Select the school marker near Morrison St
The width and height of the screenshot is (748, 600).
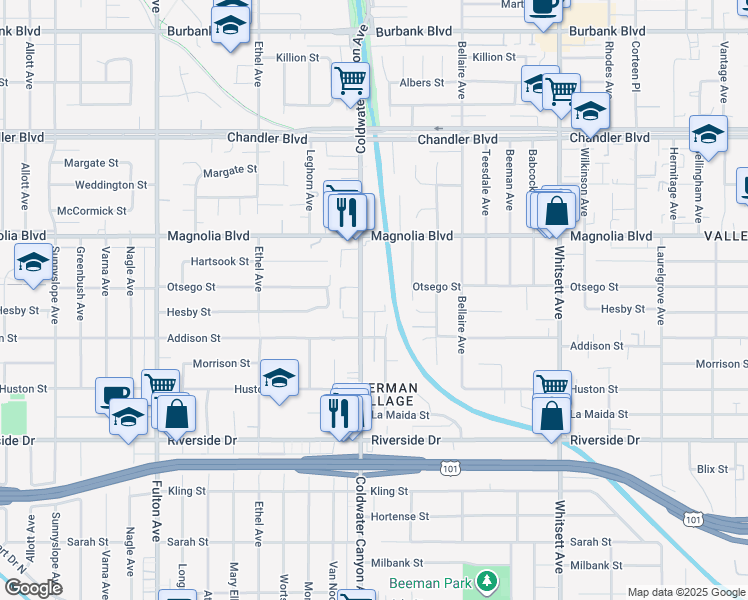[280, 378]
